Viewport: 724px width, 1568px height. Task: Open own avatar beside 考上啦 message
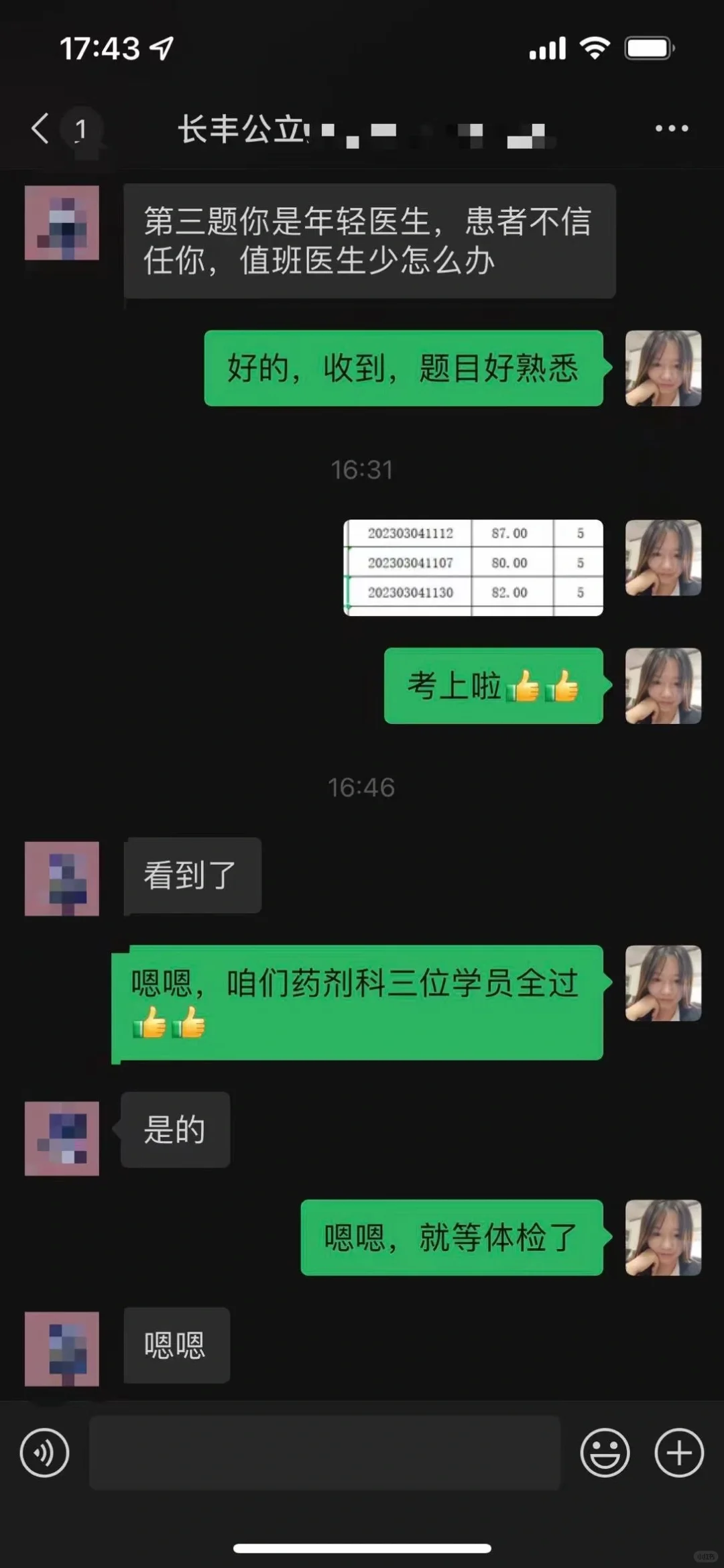(663, 685)
